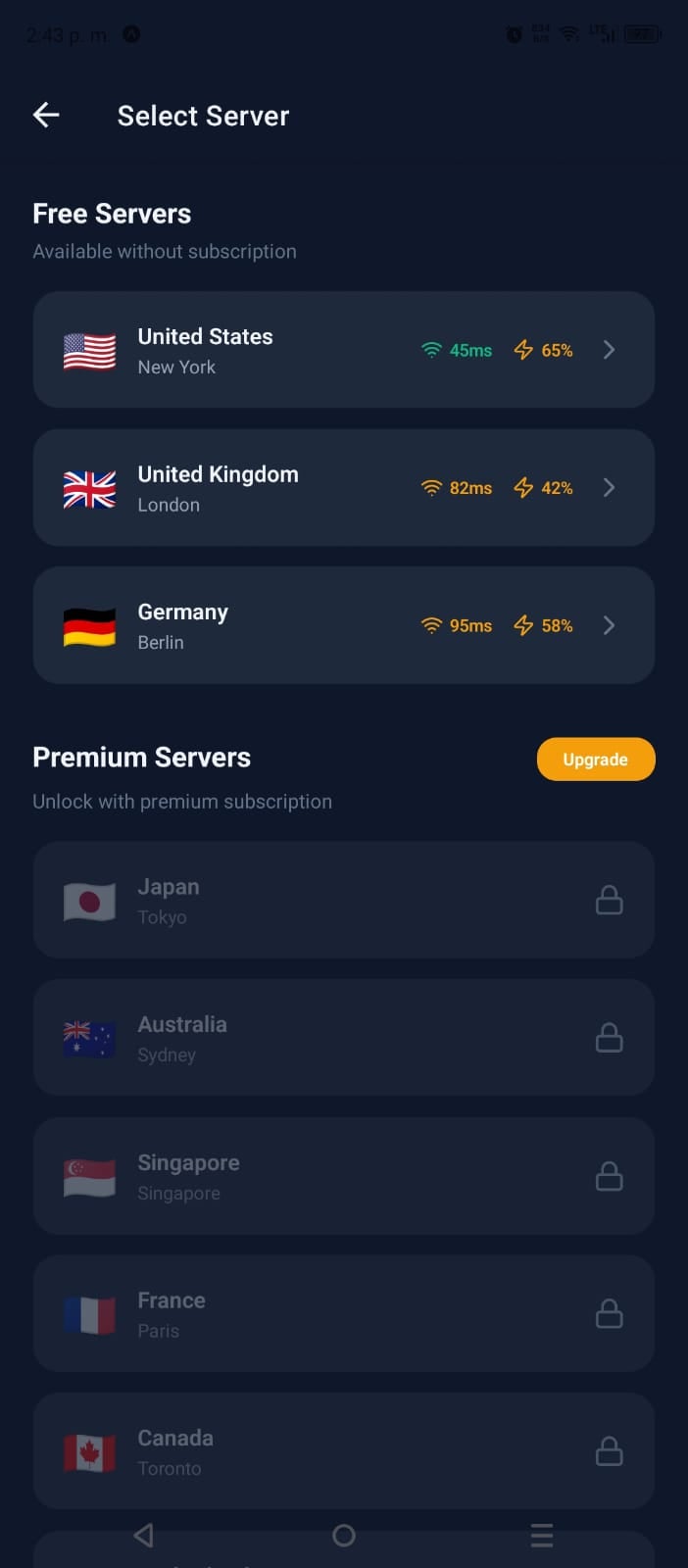Open recent apps from the navigation bar
The image size is (688, 1568).
click(x=542, y=1536)
